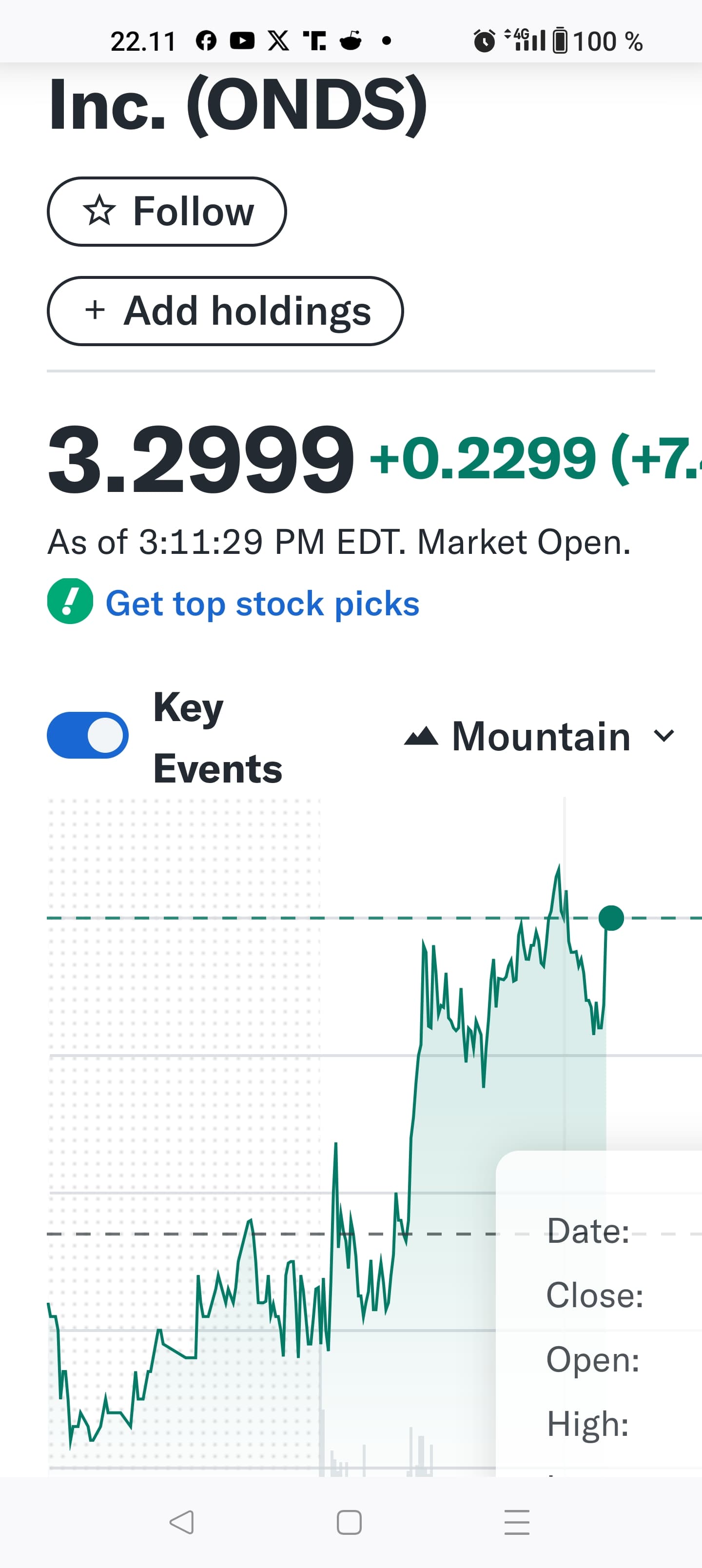Open the Get top stock picks link
This screenshot has height=1568, width=702.
click(x=262, y=603)
